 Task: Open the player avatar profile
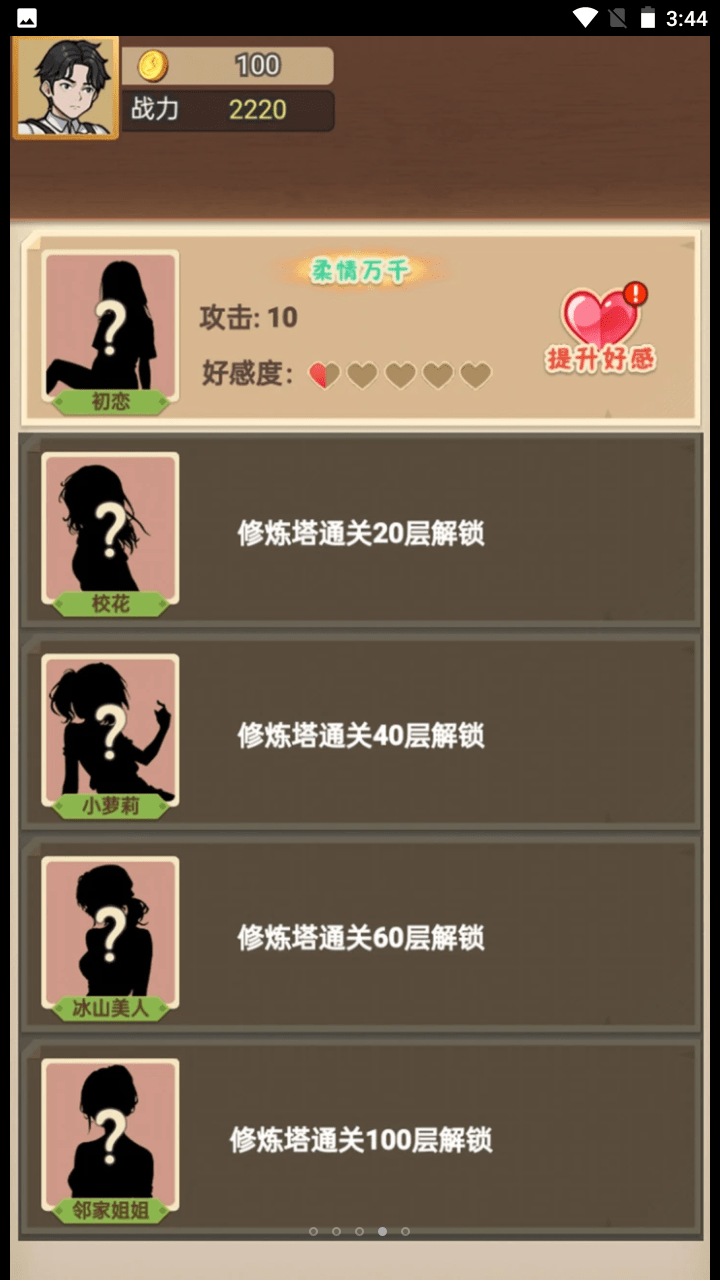65,87
